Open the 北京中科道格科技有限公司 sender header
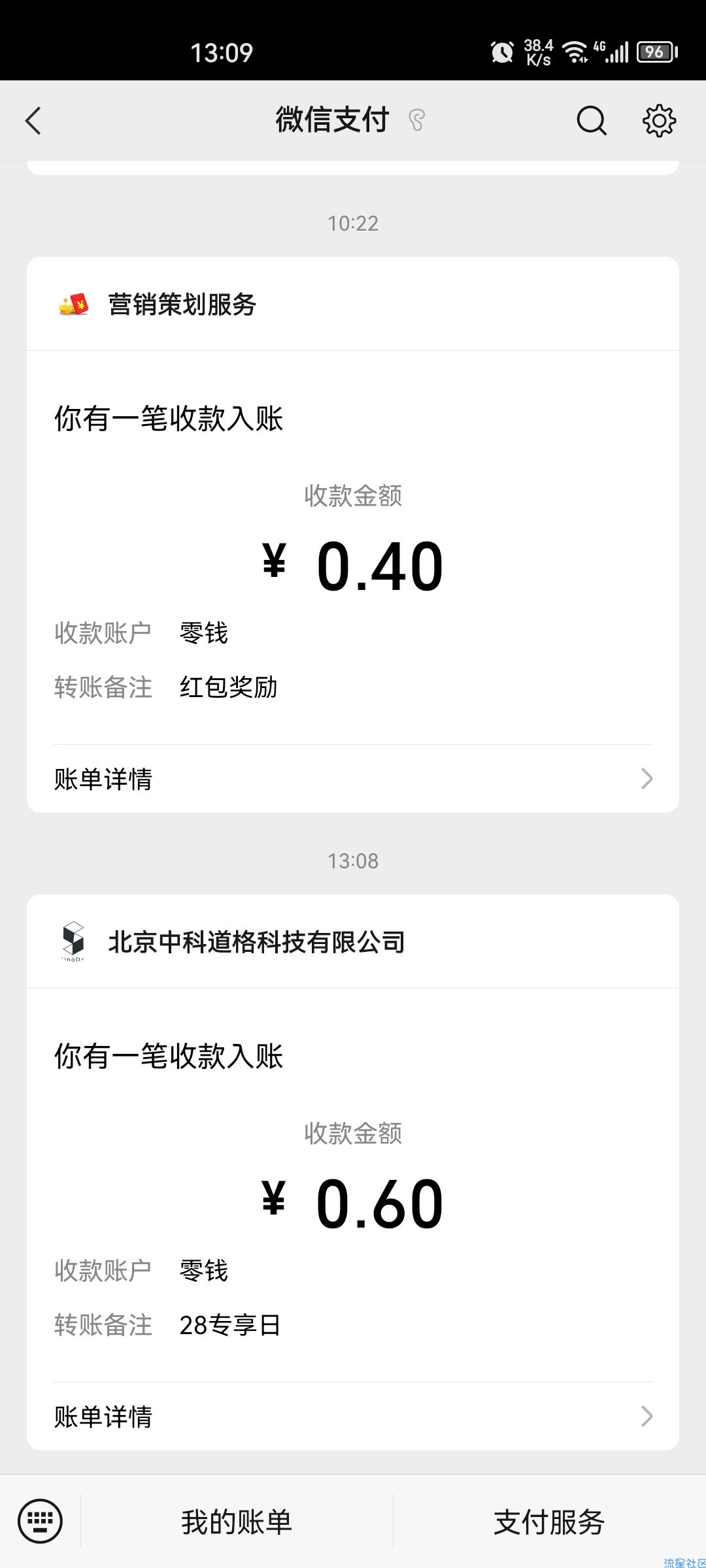The image size is (706, 1568). coord(353,942)
